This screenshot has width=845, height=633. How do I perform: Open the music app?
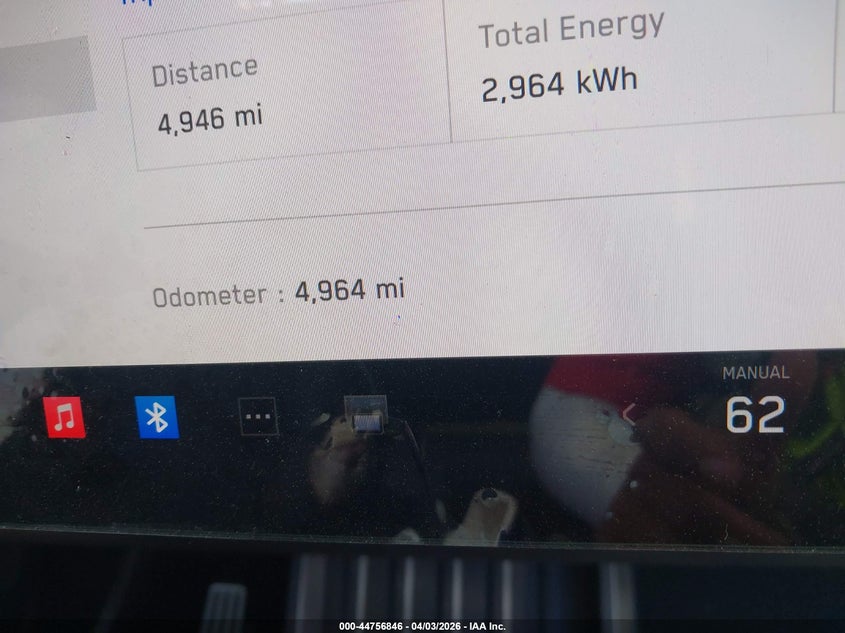point(64,417)
